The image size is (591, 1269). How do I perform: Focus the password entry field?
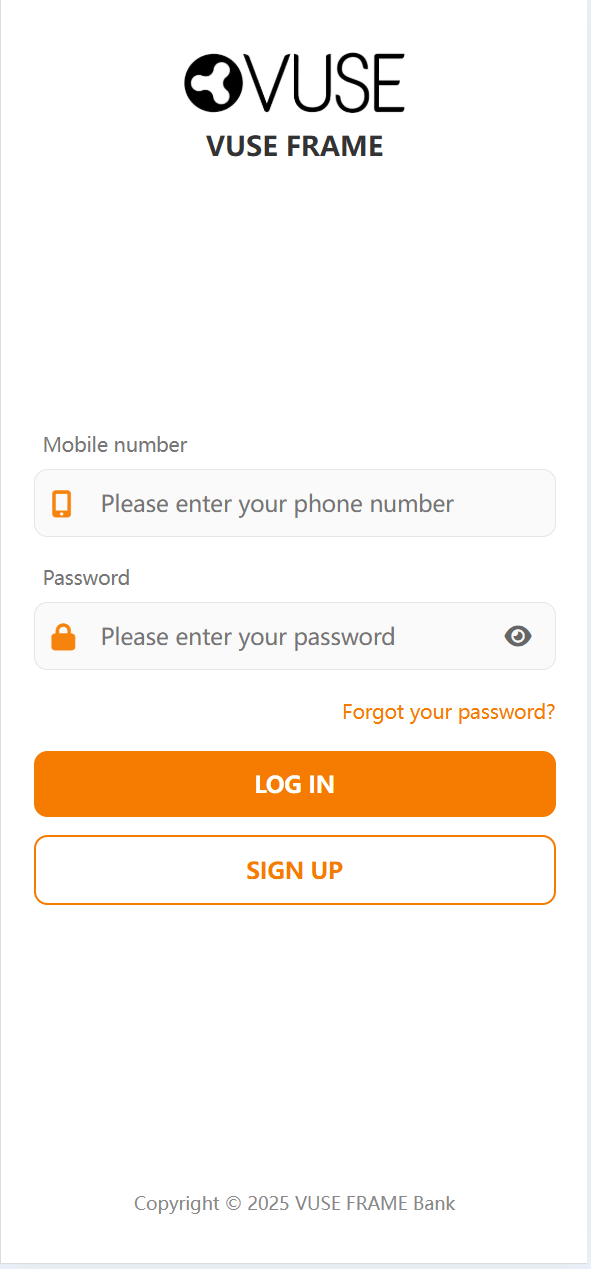[295, 636]
